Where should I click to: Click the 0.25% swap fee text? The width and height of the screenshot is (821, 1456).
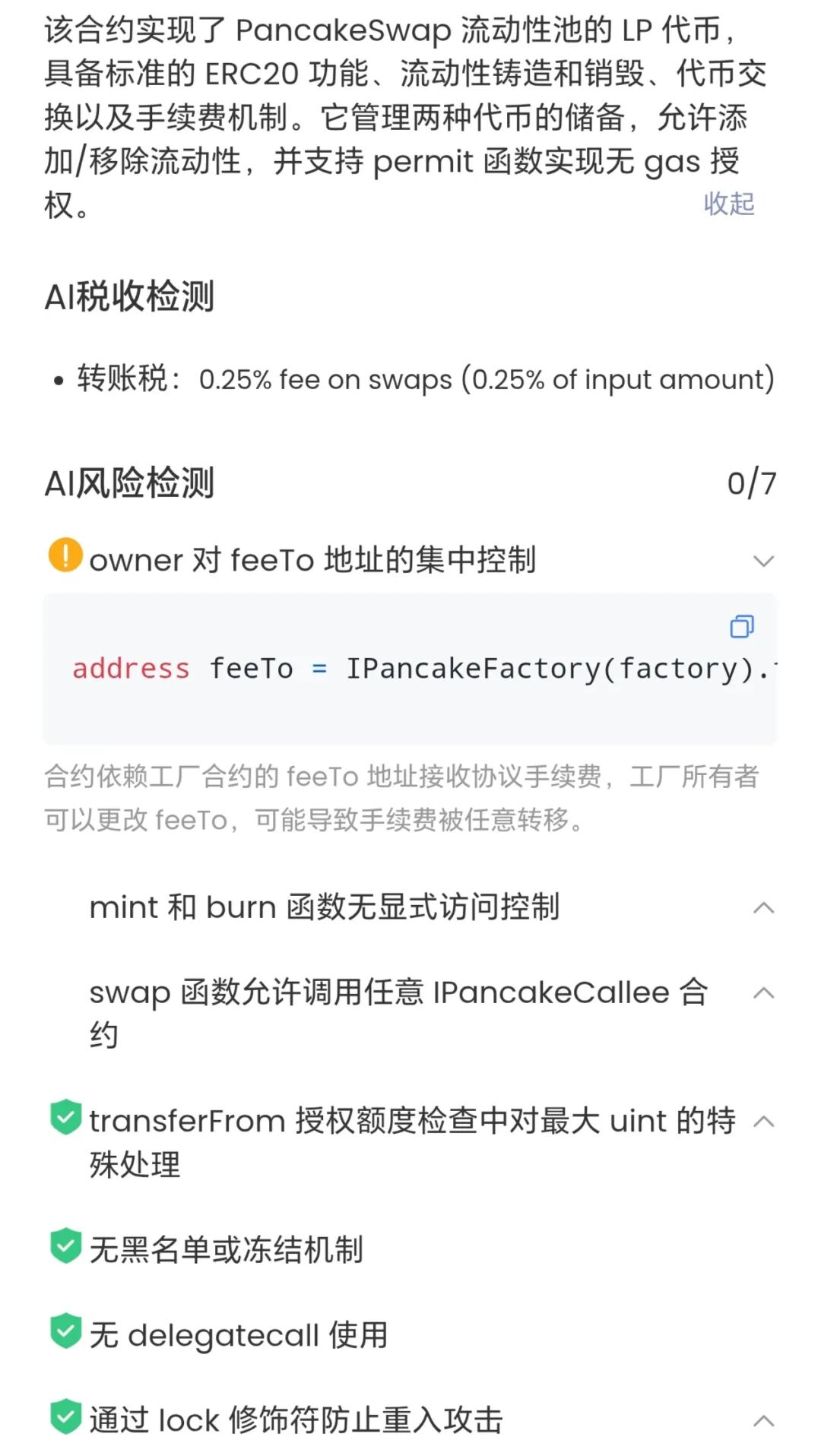click(487, 379)
